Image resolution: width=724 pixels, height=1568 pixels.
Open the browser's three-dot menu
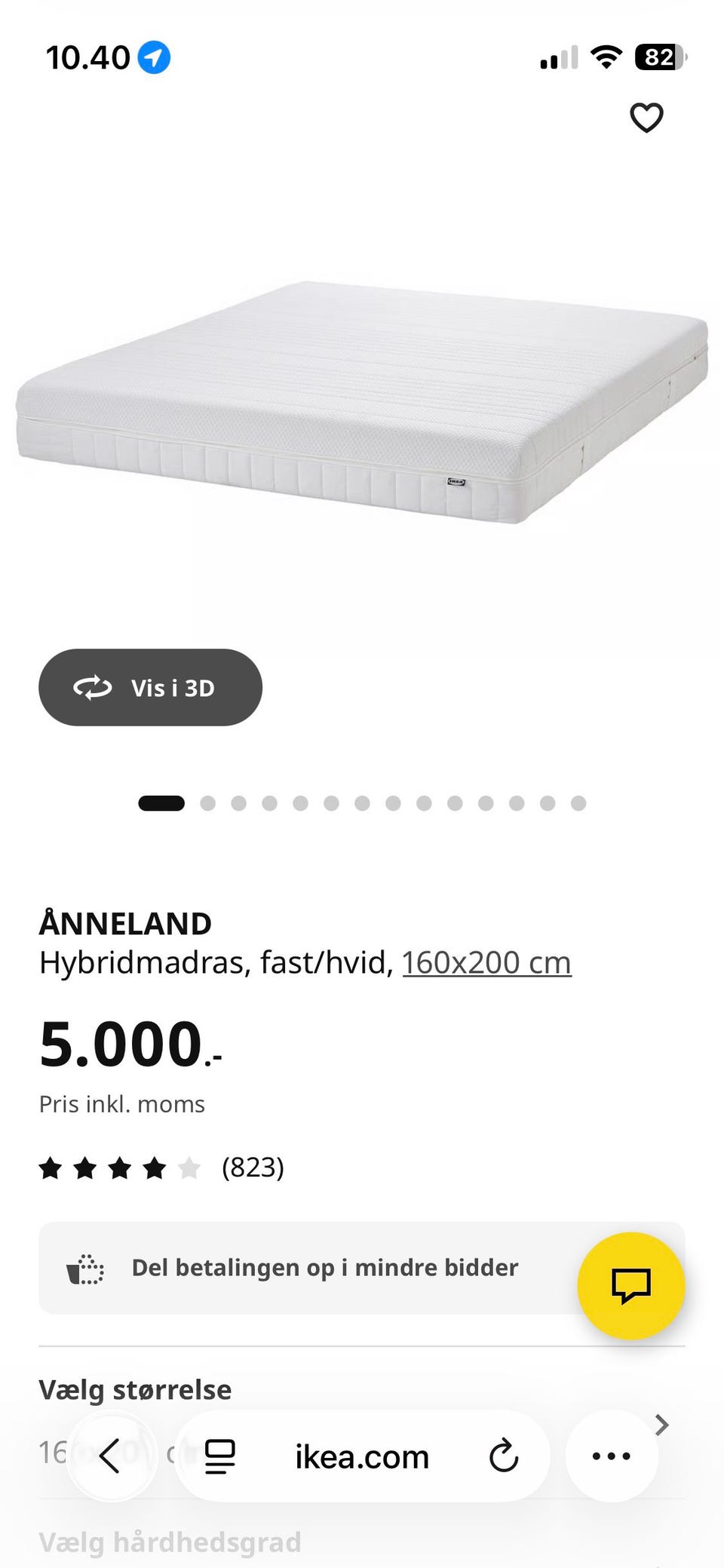point(611,1456)
